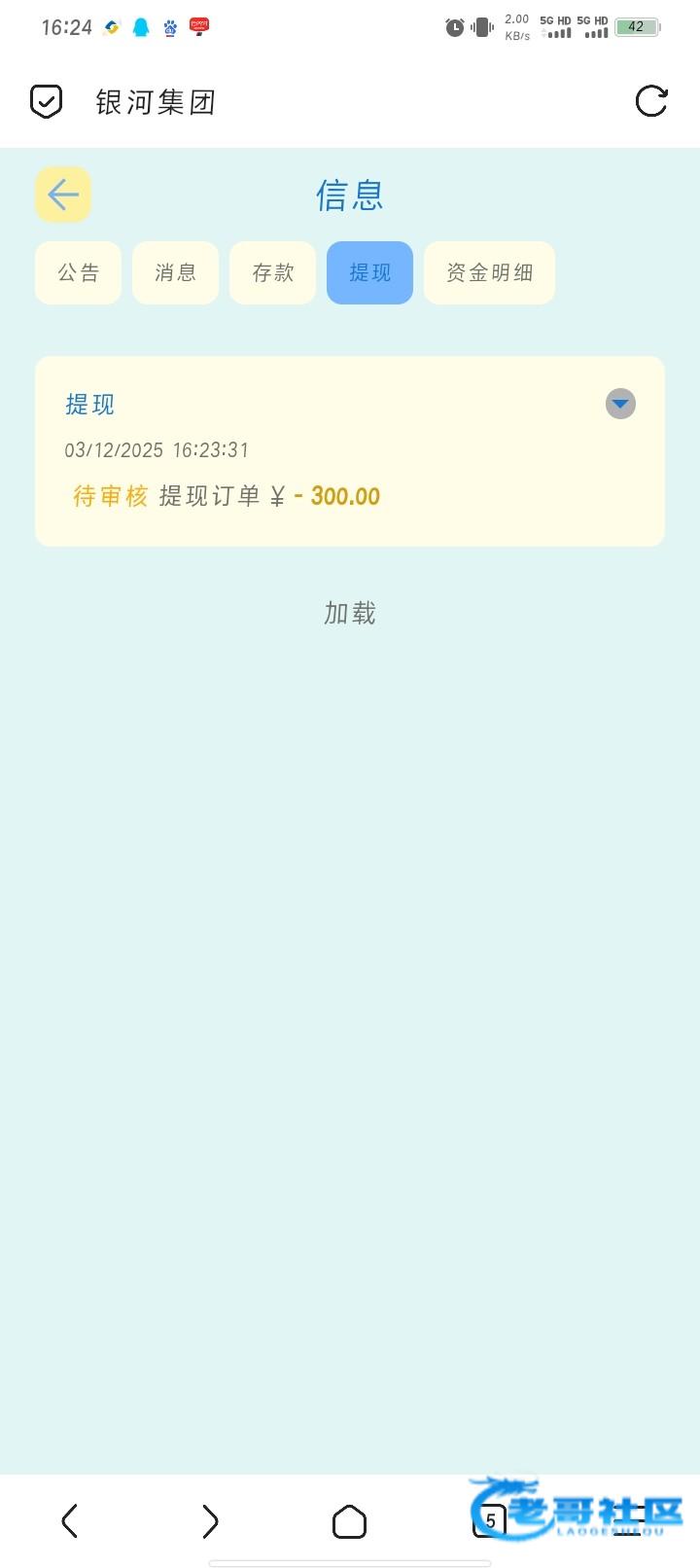The width and height of the screenshot is (700, 1568).
Task: Tap 加载 to load more records
Action: [350, 613]
